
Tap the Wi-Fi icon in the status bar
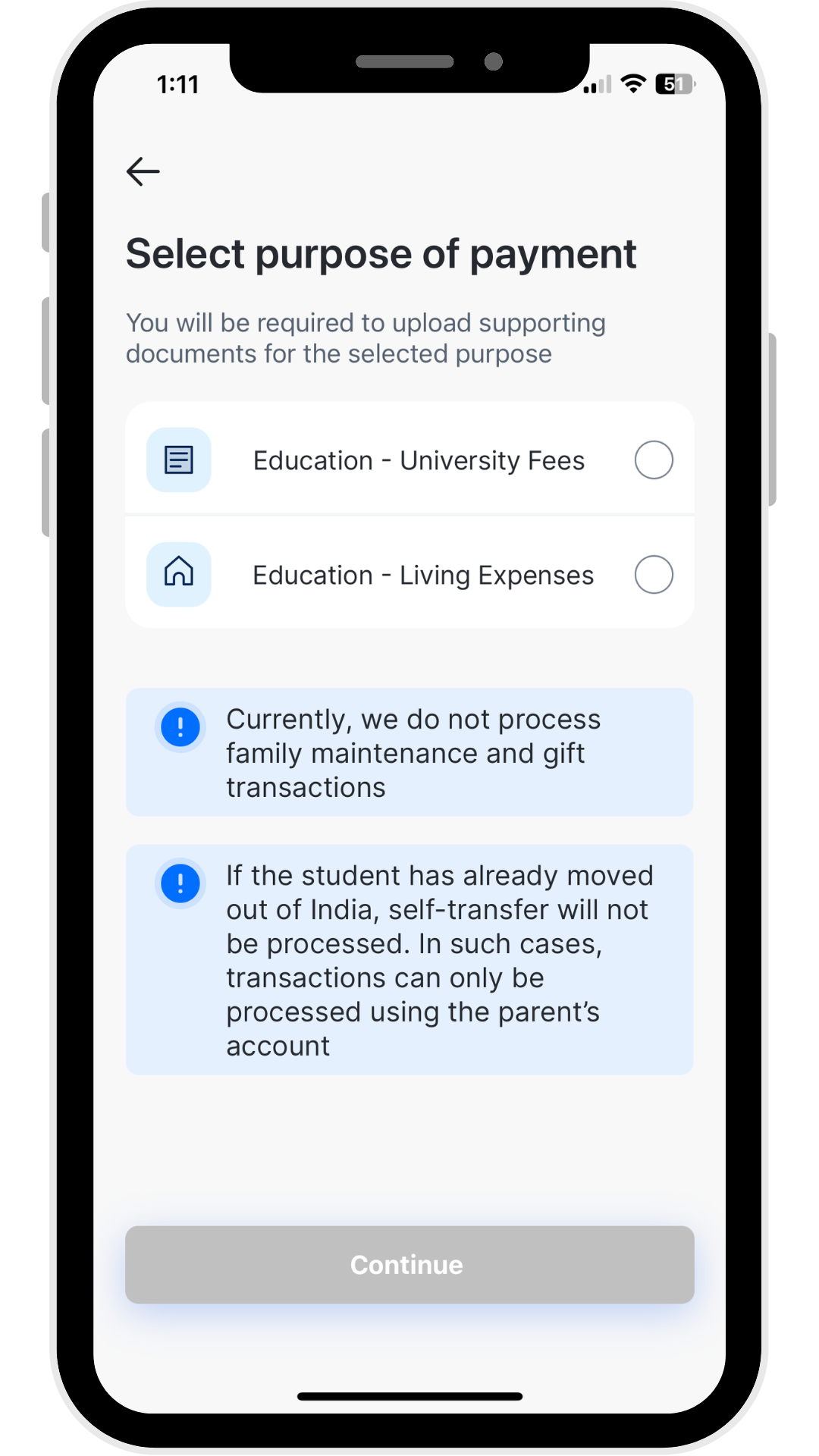pos(633,84)
